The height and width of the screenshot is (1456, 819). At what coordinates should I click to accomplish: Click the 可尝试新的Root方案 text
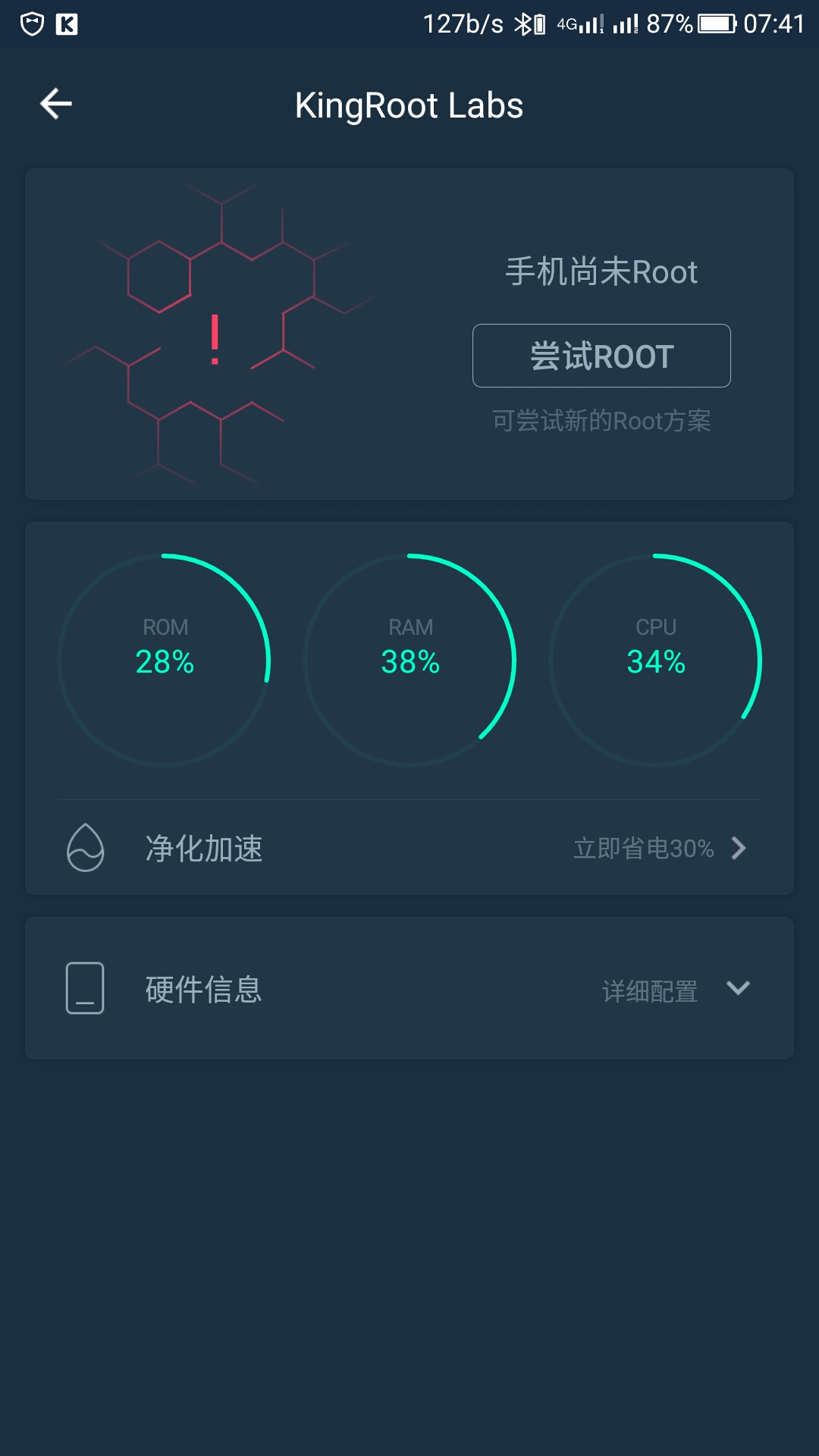pos(600,421)
